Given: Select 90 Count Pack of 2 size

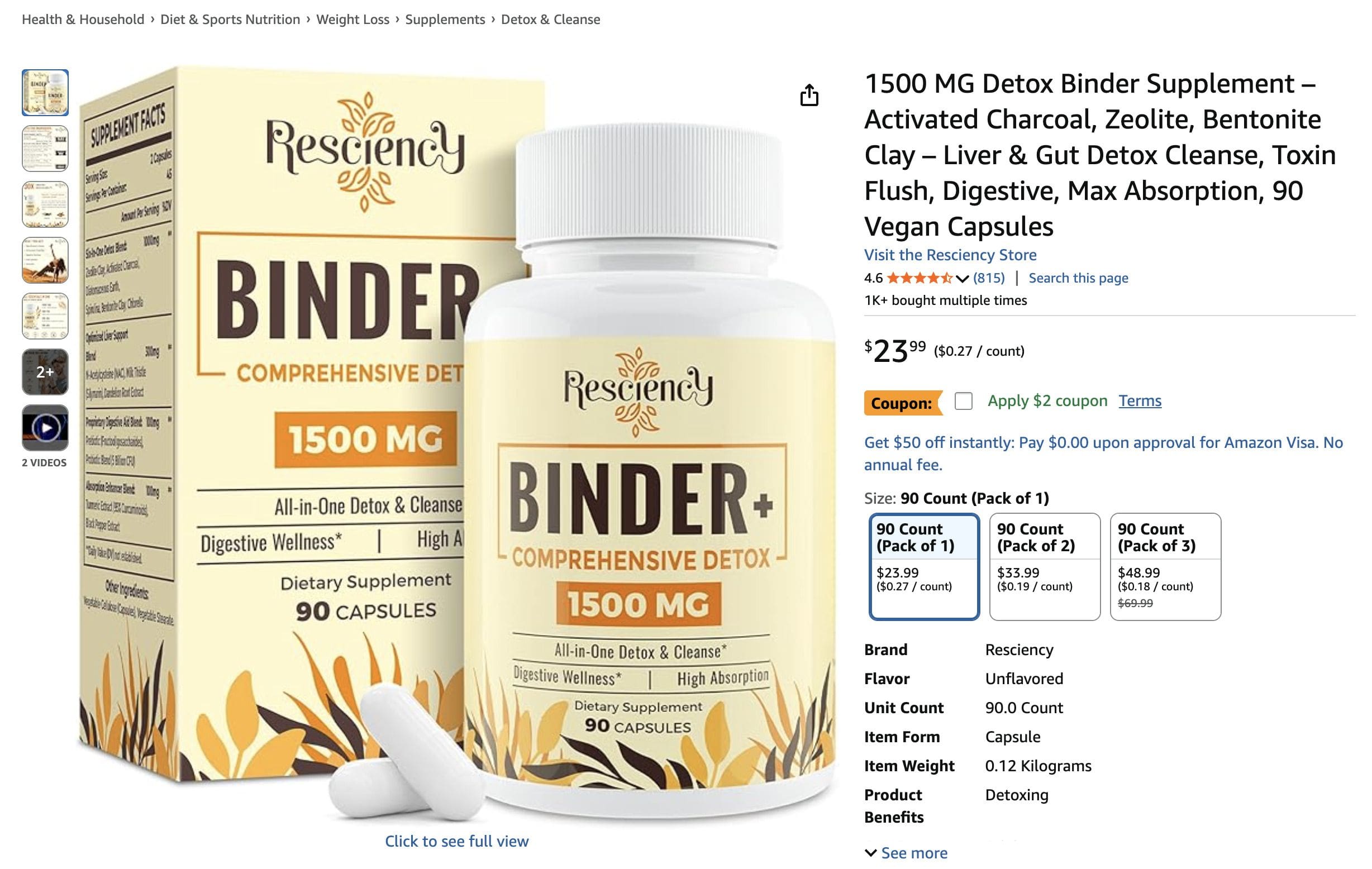Looking at the screenshot, I should coord(1045,566).
